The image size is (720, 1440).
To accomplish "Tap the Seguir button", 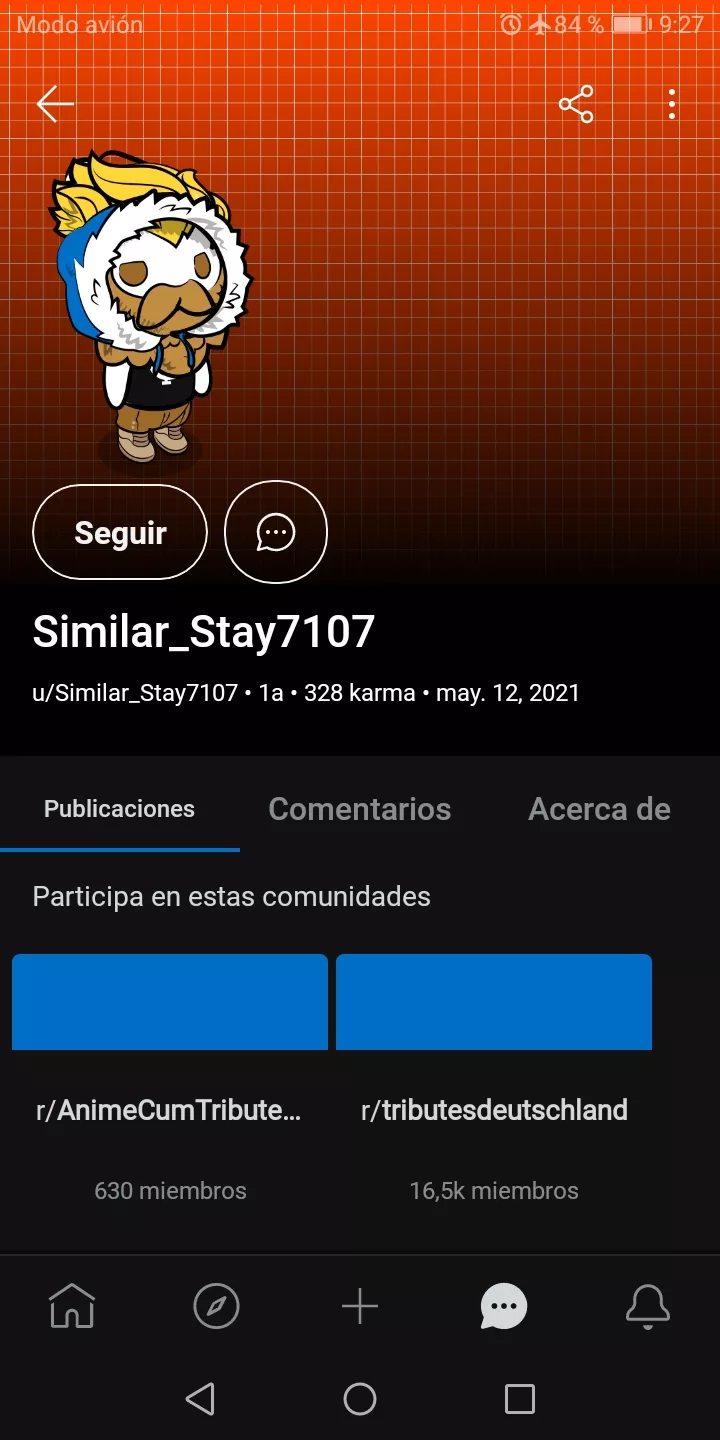I will pyautogui.click(x=120, y=532).
